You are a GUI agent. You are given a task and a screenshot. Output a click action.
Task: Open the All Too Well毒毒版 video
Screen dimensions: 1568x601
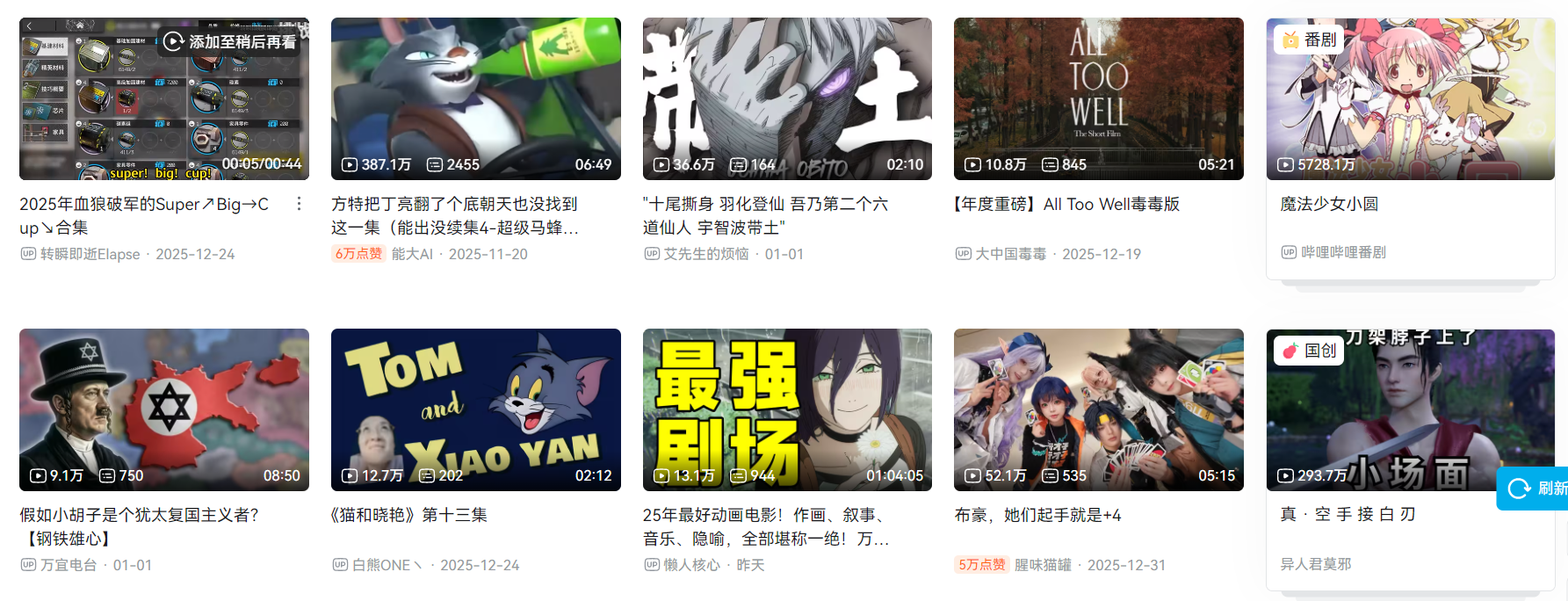(x=1098, y=98)
